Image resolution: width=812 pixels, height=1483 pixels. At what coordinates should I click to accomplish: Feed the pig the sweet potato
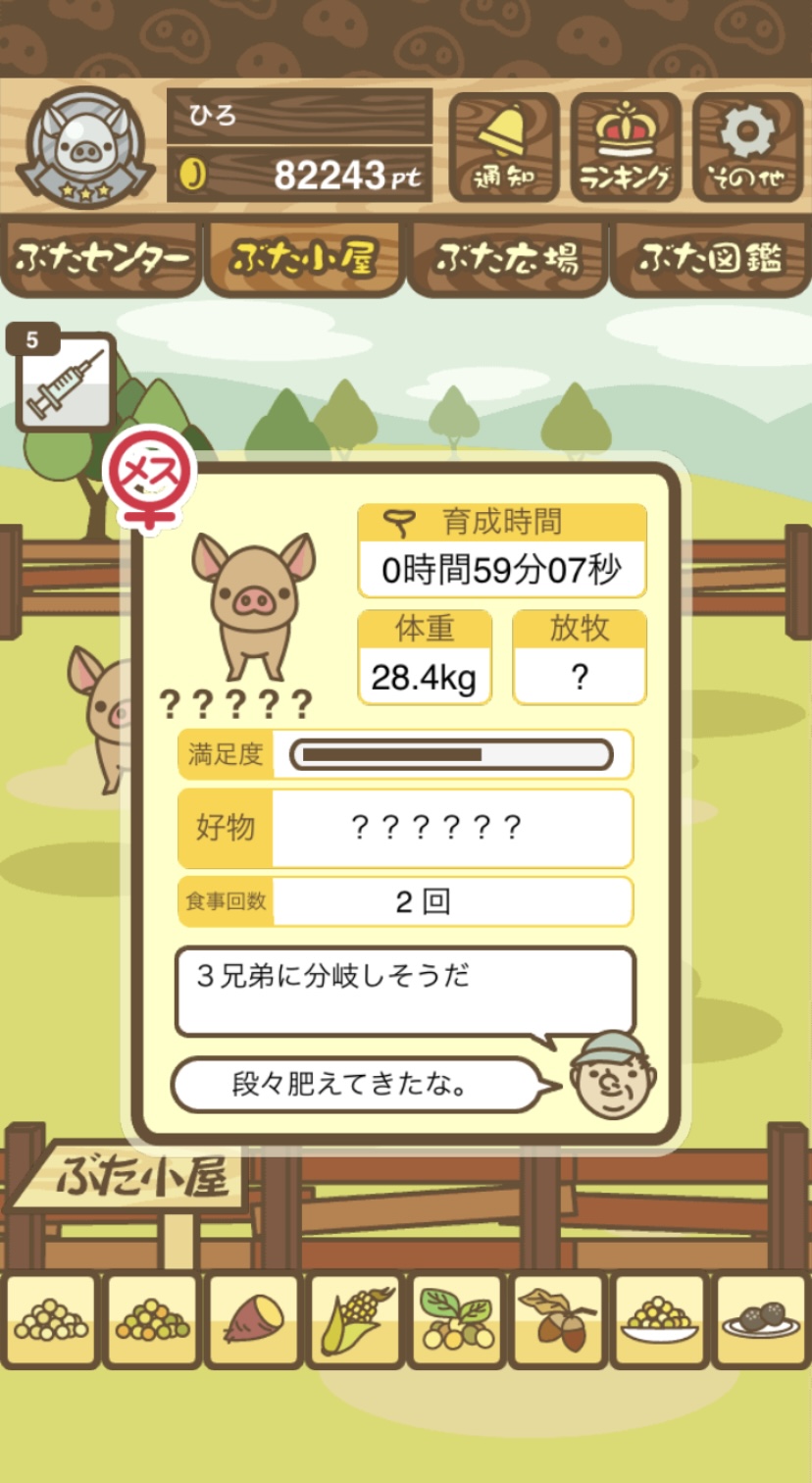click(x=253, y=1320)
